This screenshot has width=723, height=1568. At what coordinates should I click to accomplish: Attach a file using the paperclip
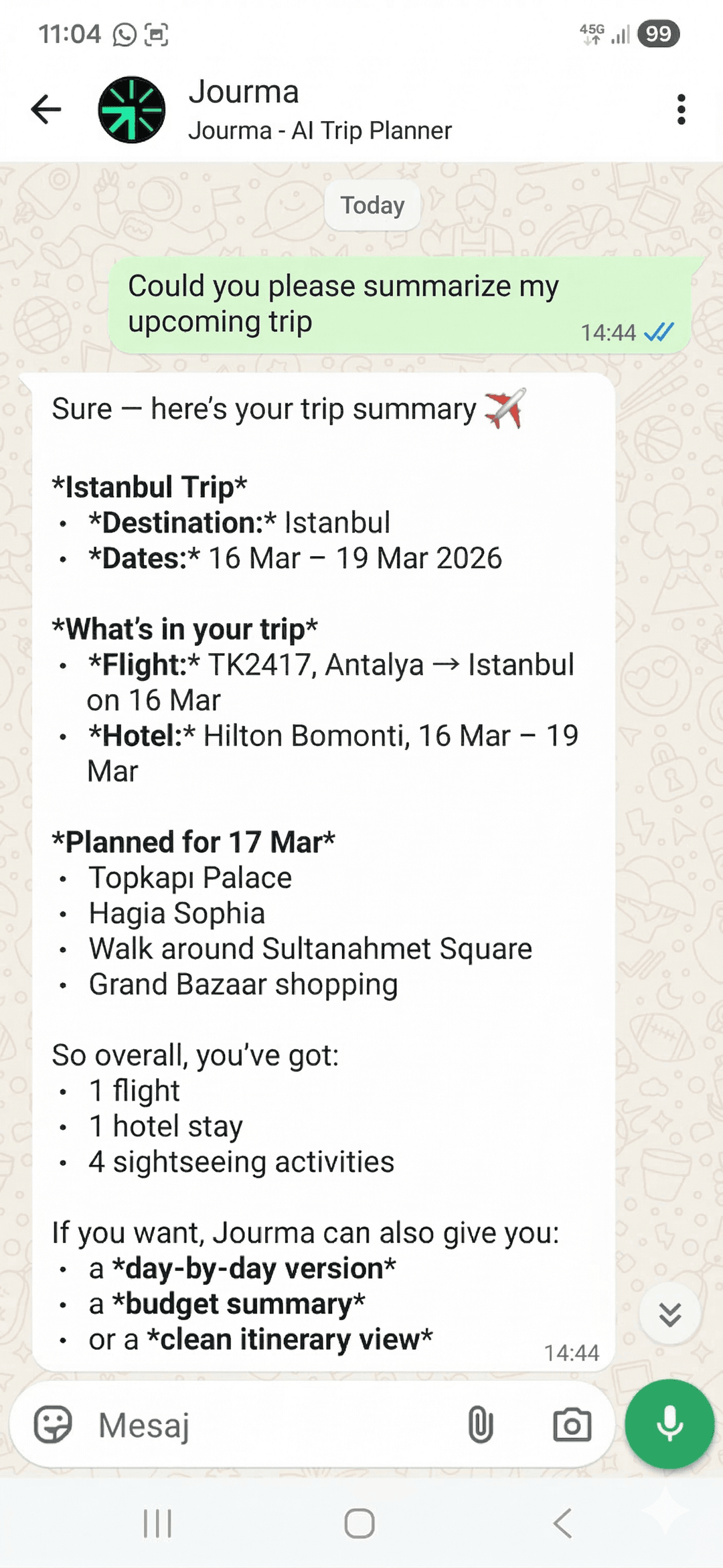coord(480,1424)
